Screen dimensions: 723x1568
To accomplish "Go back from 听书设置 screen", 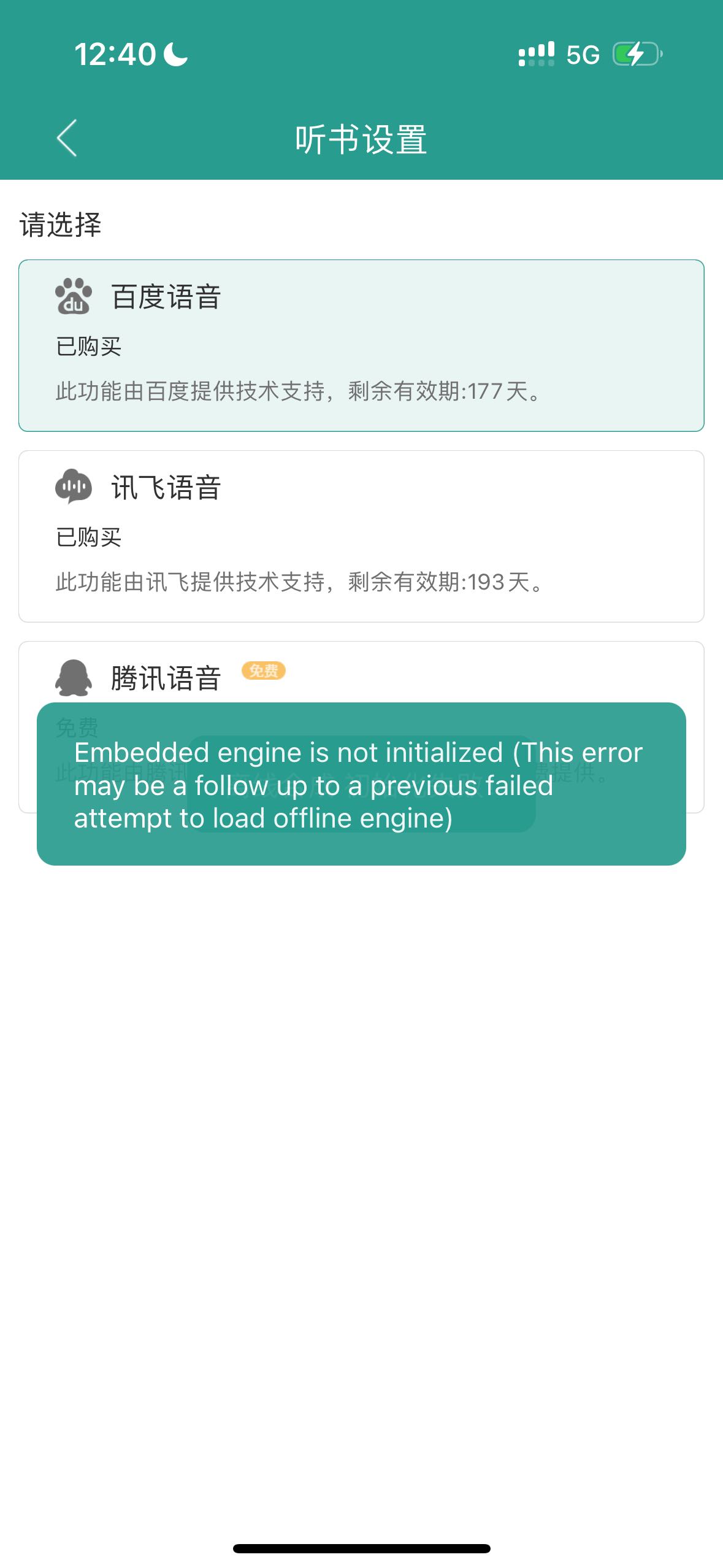I will pyautogui.click(x=67, y=138).
